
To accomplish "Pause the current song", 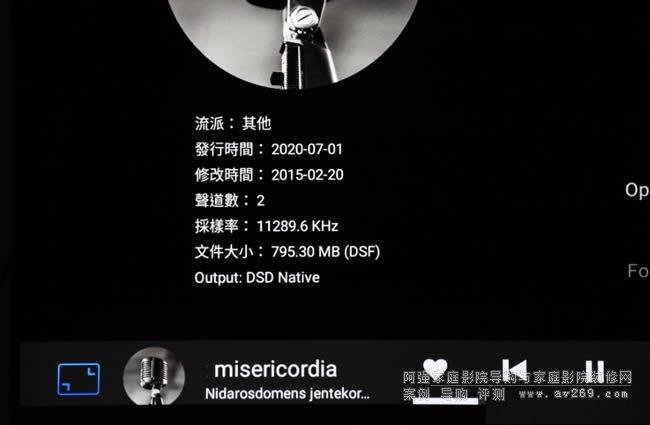I will pyautogui.click(x=594, y=371).
